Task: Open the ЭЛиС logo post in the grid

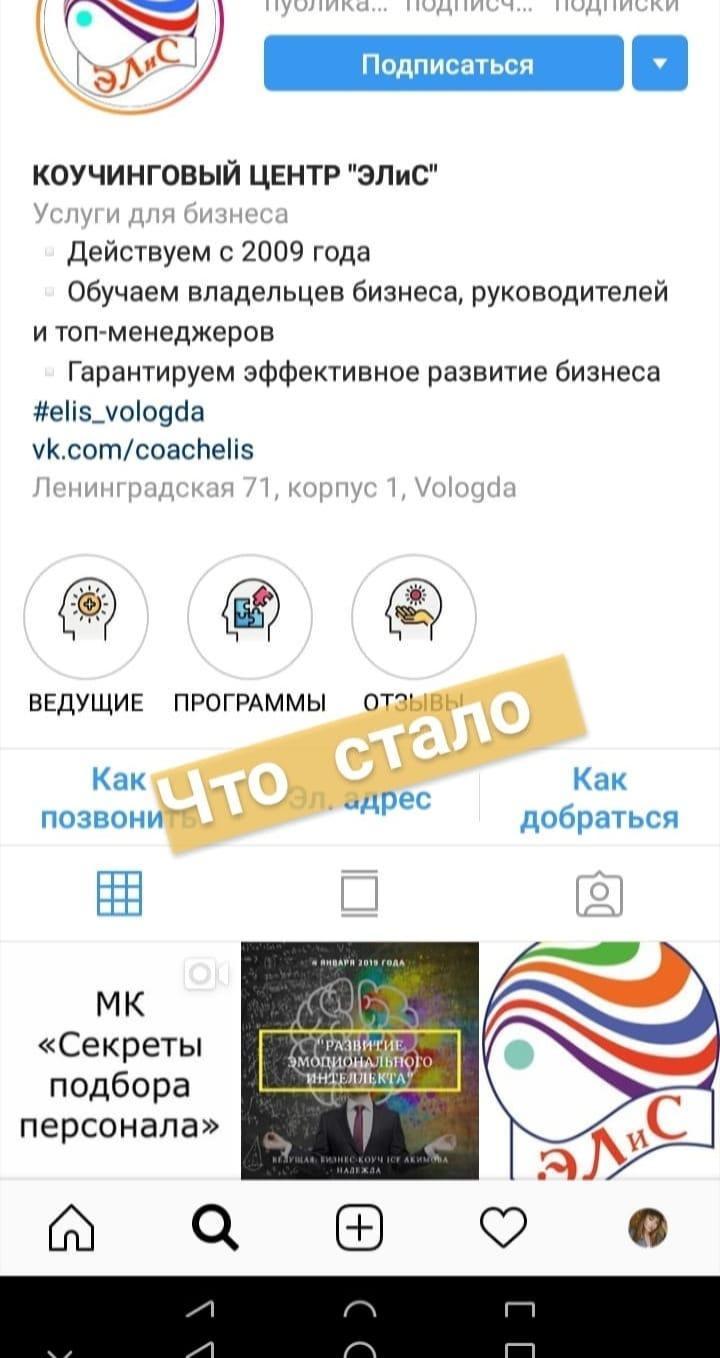Action: (x=601, y=1060)
